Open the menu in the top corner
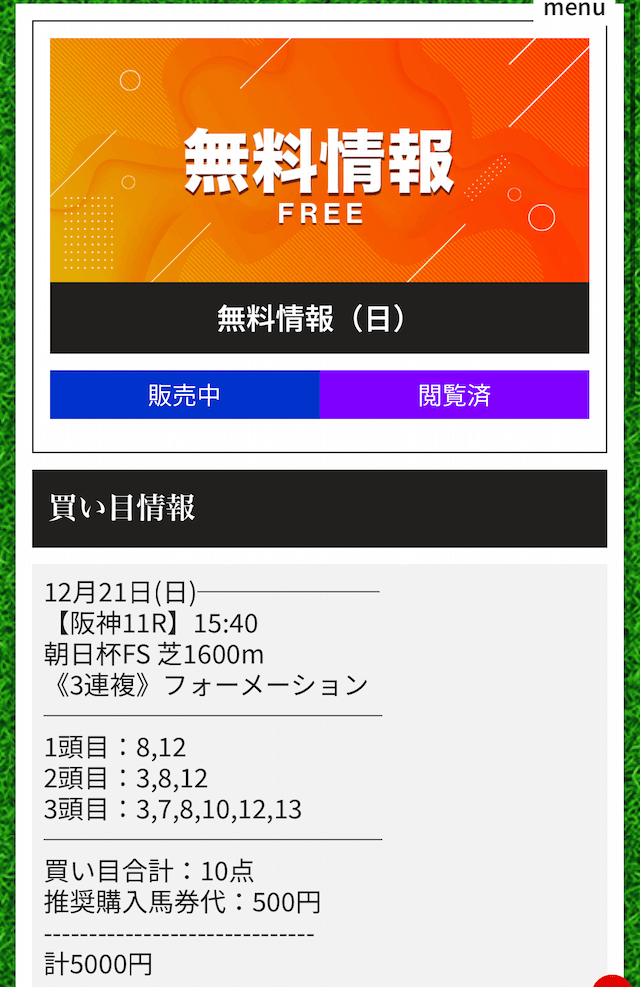This screenshot has width=640, height=987. coord(574,9)
